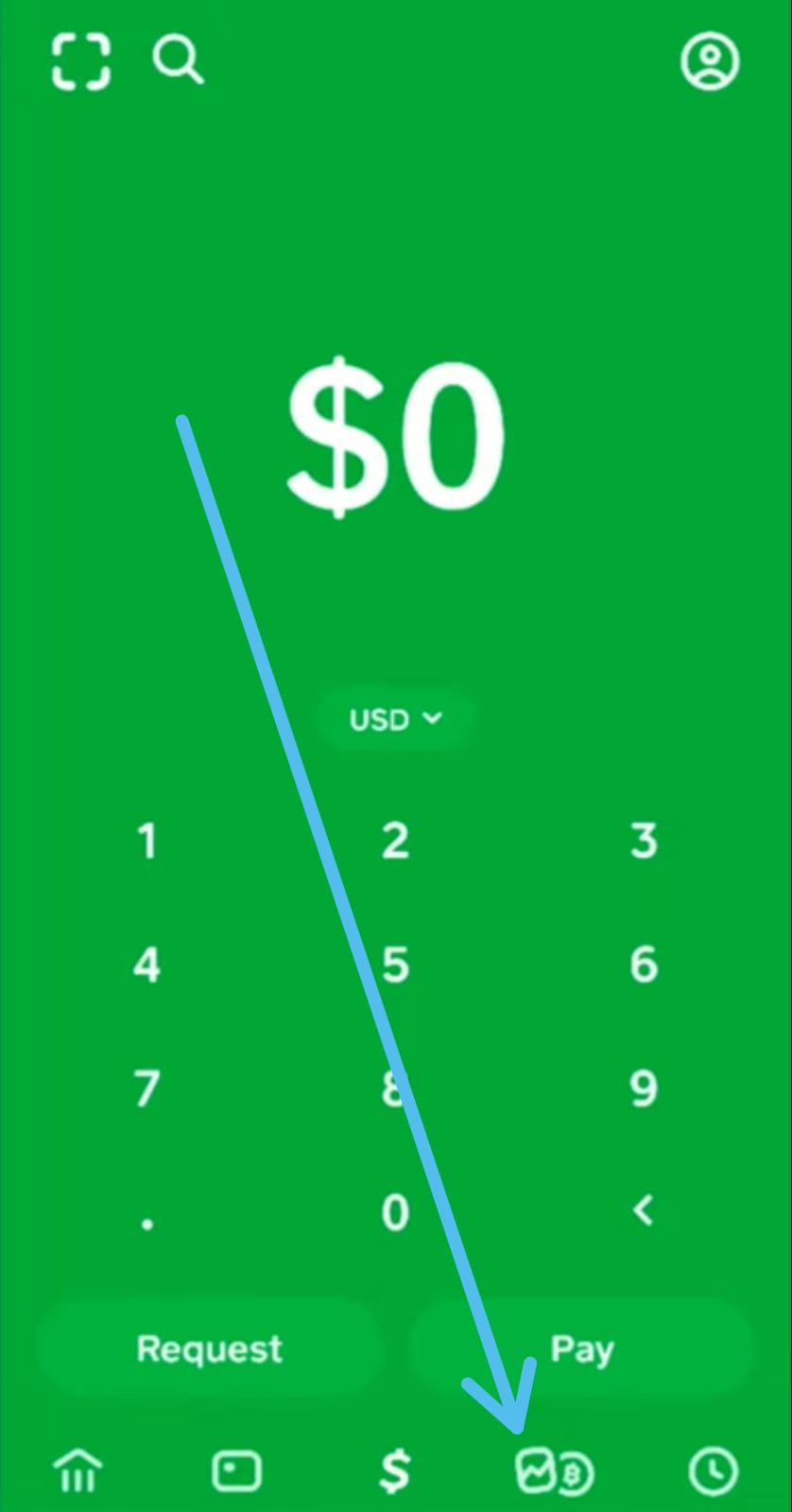The height and width of the screenshot is (1512, 792).
Task: Open the account profile icon
Action: click(x=710, y=61)
